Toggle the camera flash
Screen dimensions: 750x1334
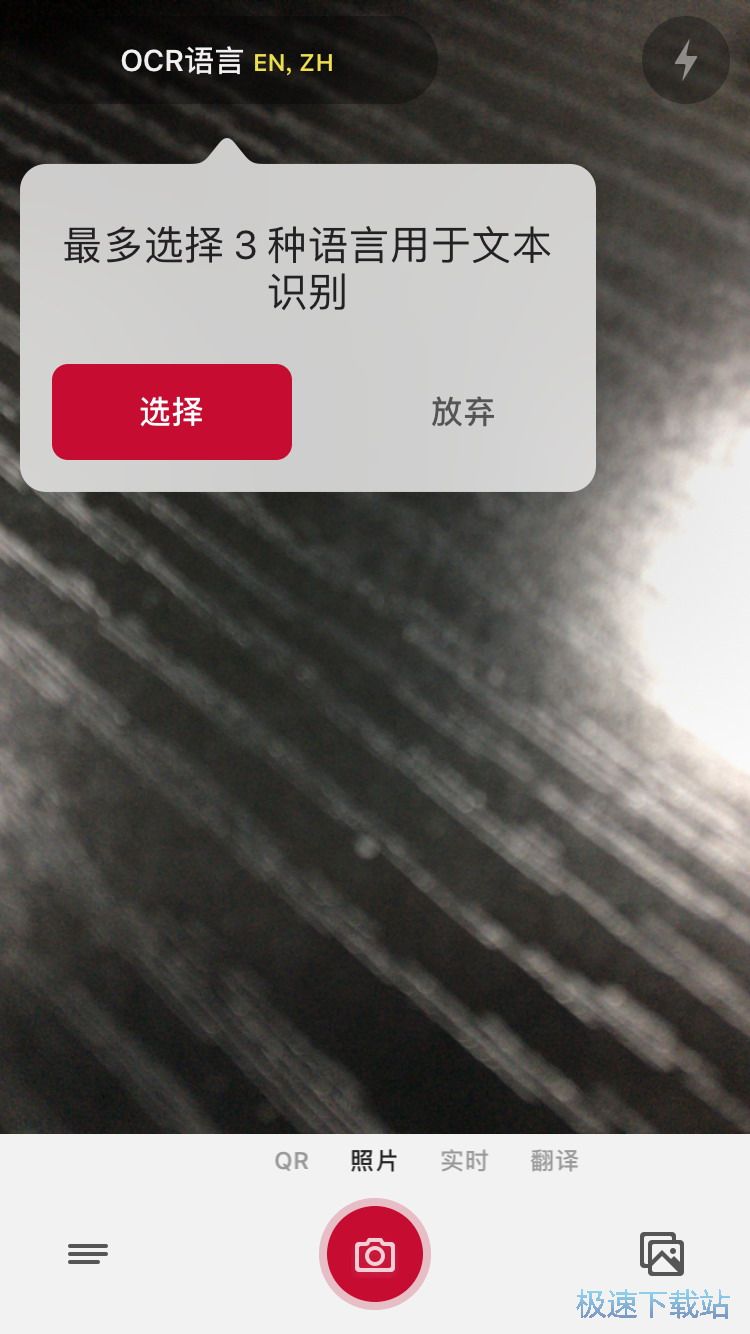(685, 60)
